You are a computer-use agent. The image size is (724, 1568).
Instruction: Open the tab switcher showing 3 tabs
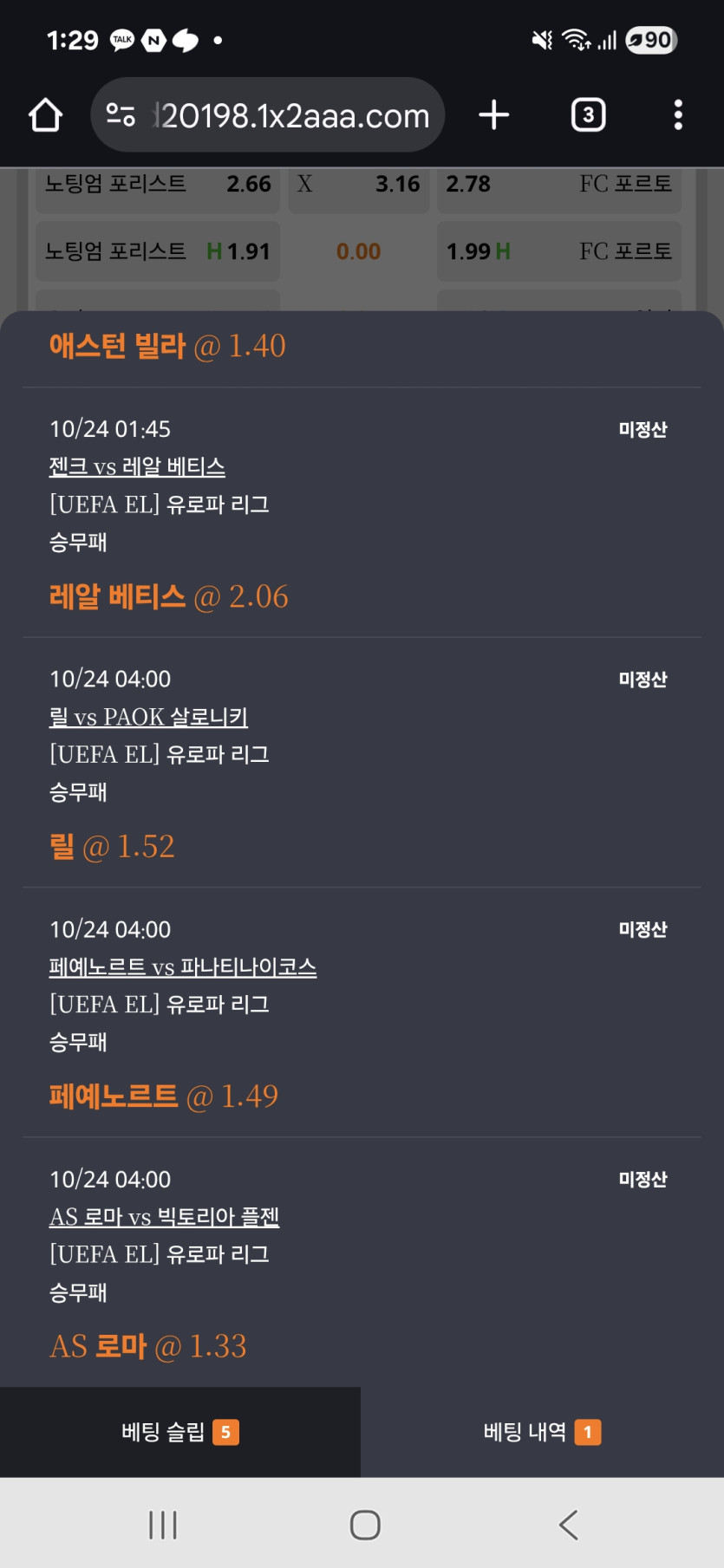(588, 115)
